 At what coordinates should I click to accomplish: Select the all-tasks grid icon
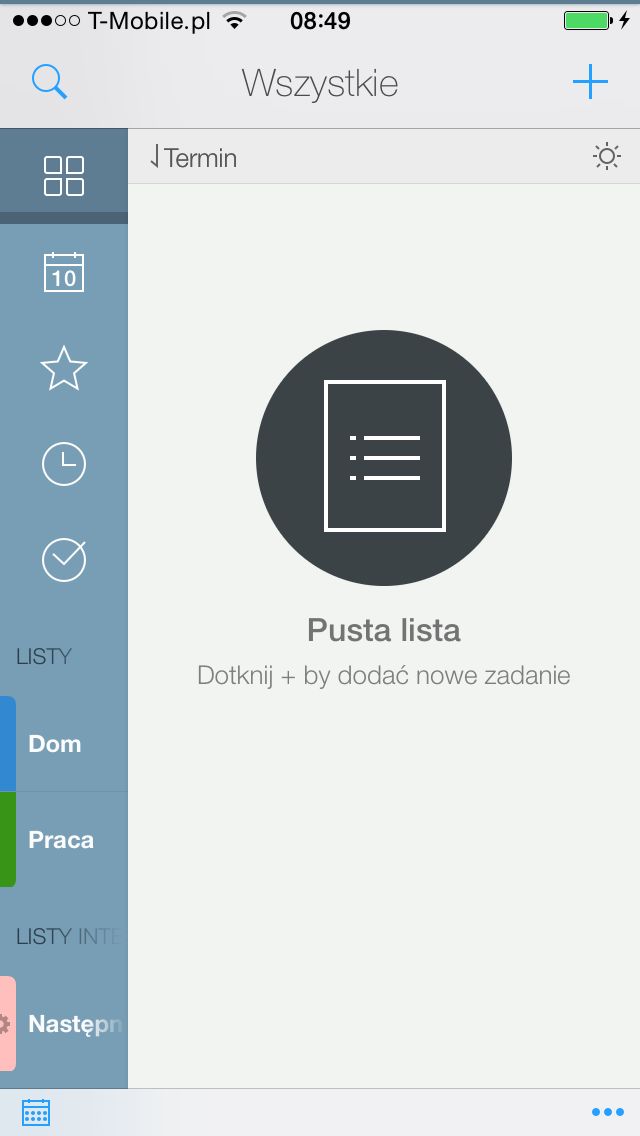point(64,176)
